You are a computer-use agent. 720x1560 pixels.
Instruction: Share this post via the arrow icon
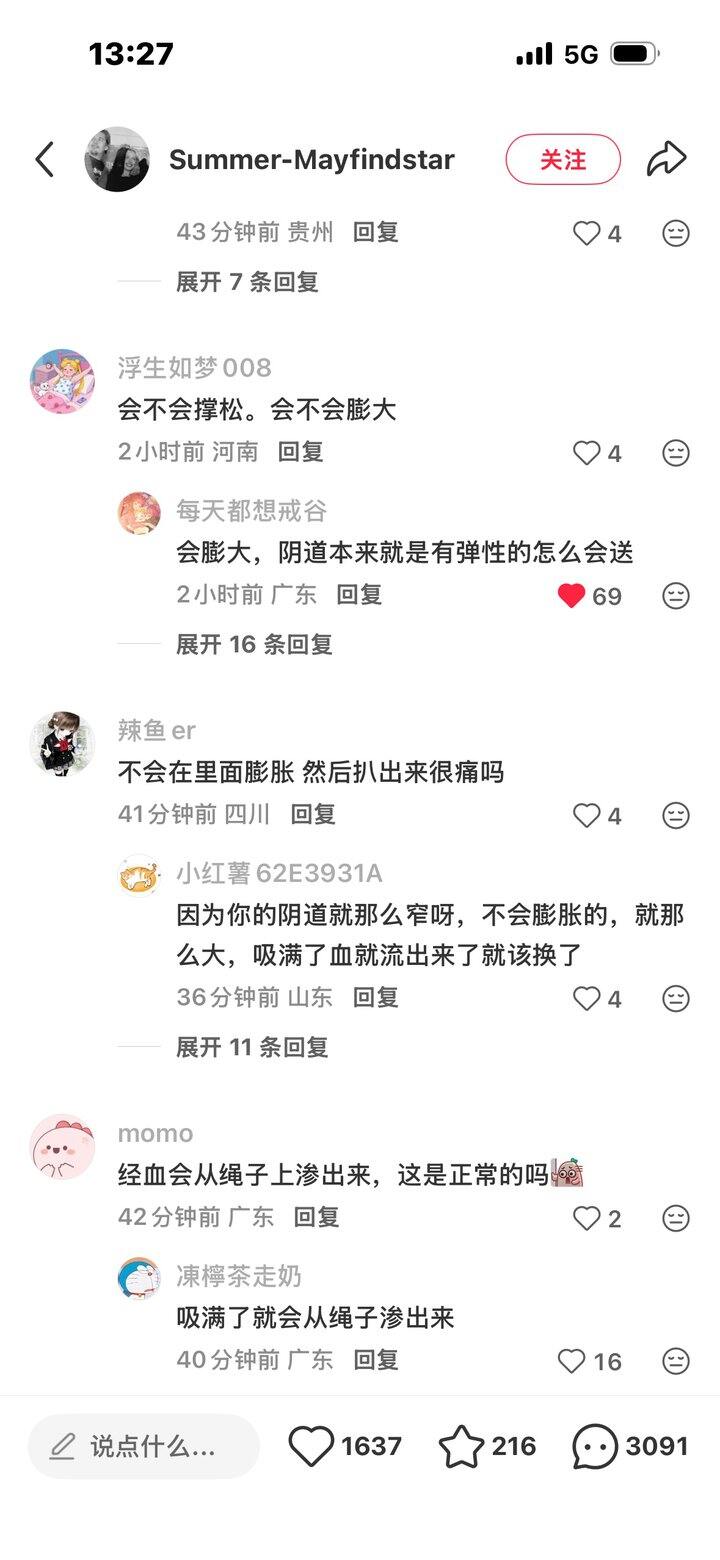click(666, 159)
